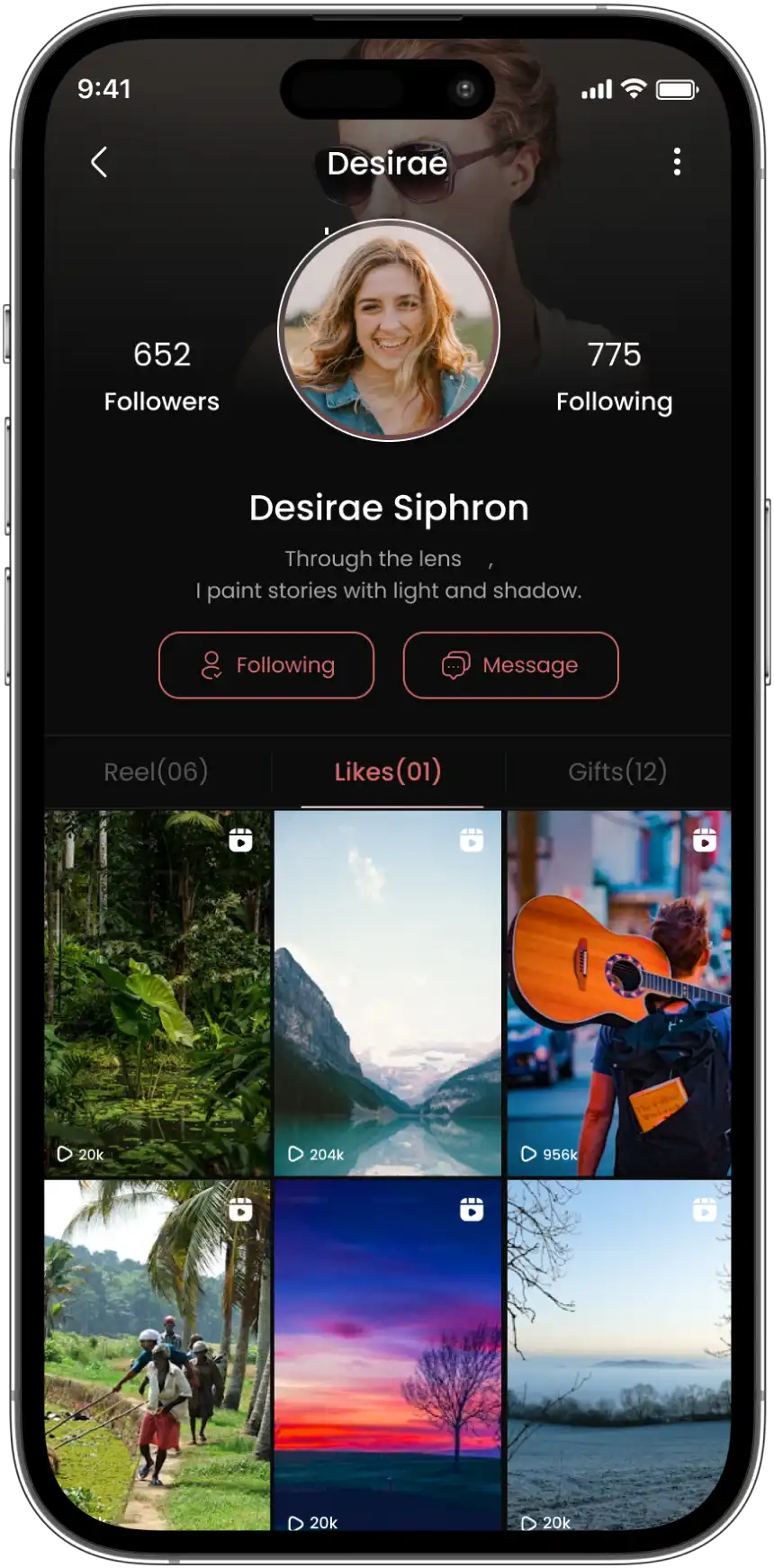Open the mountain lake video thumbnail
The height and width of the screenshot is (1568, 774).
point(387,990)
